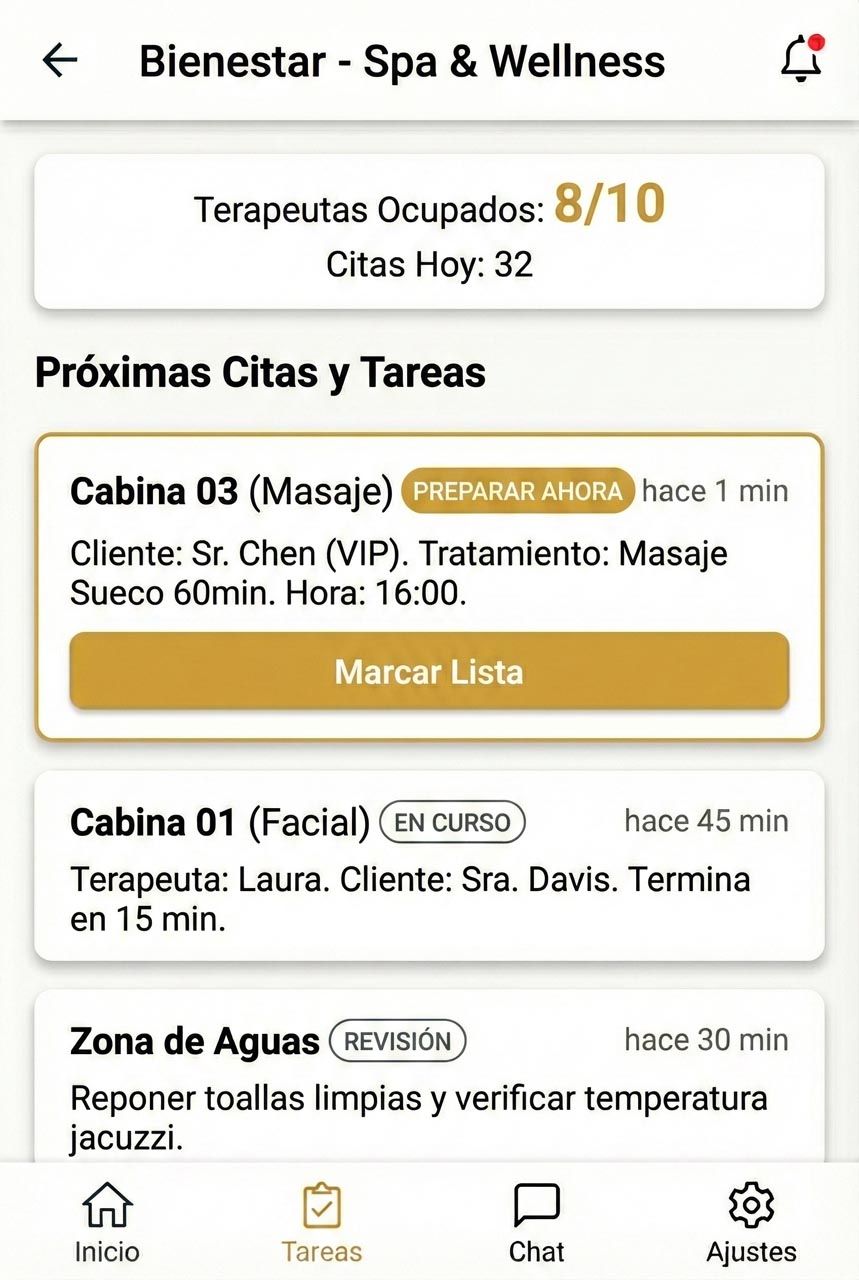Tap the gold Marcar Lista bar
This screenshot has height=1280, width=859.
[x=428, y=671]
